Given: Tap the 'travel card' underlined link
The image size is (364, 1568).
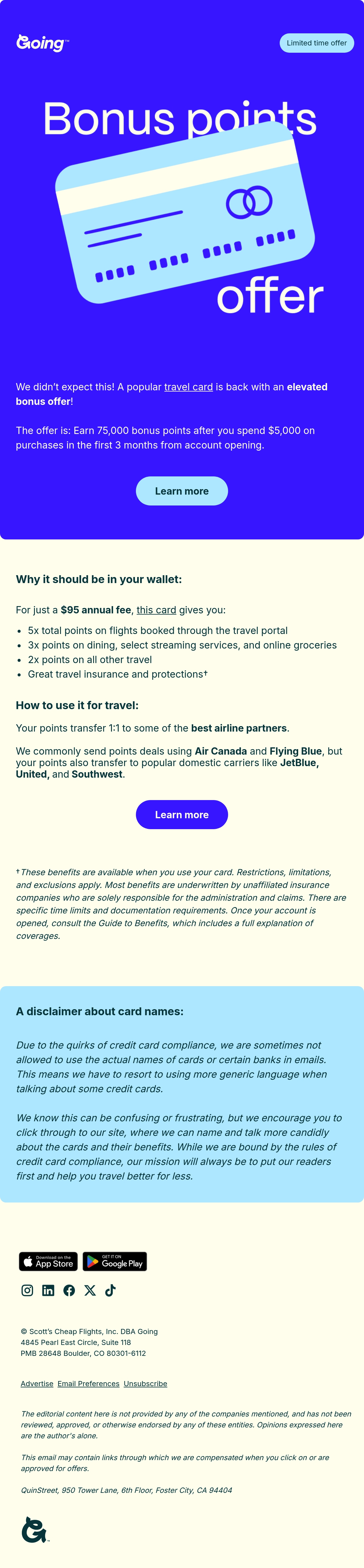Looking at the screenshot, I should [x=188, y=386].
